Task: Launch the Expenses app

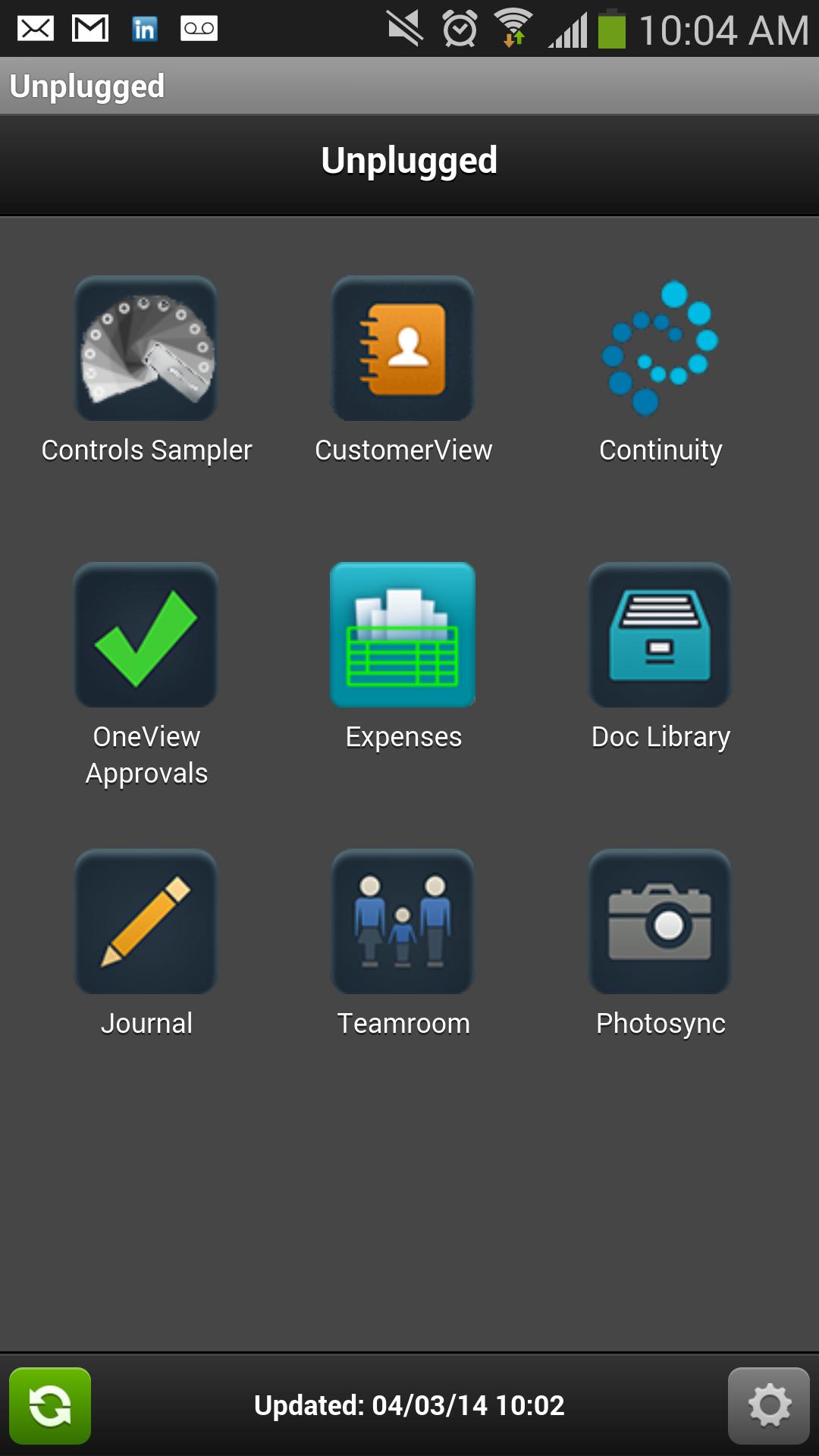Action: tap(403, 635)
